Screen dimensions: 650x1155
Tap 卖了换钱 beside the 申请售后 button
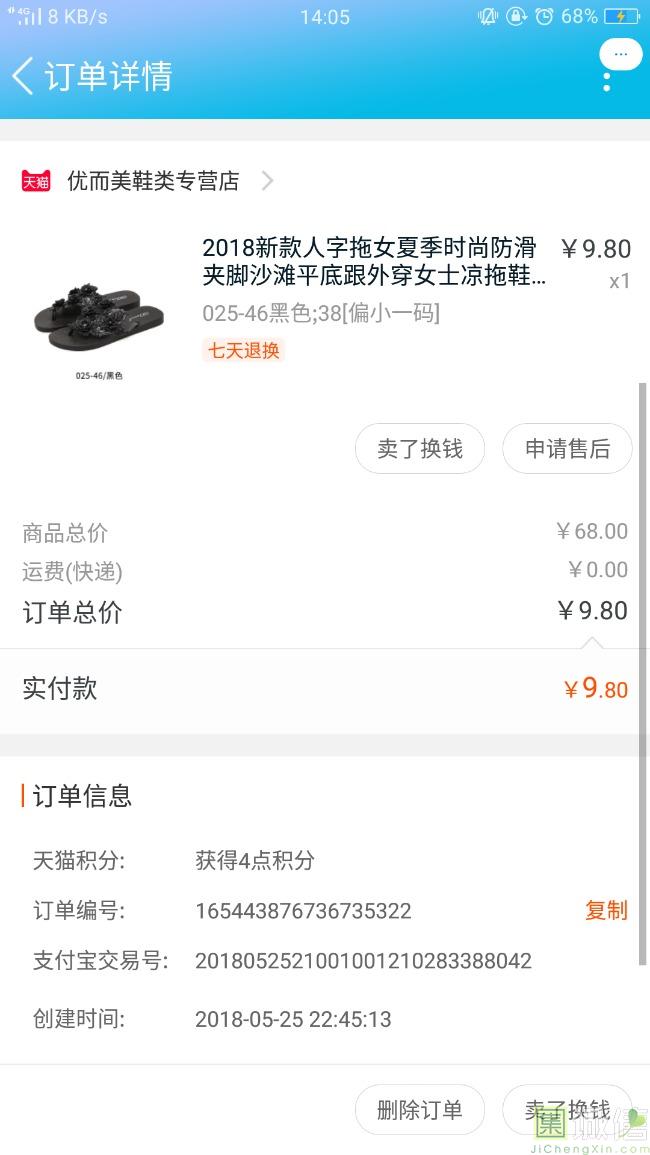420,449
